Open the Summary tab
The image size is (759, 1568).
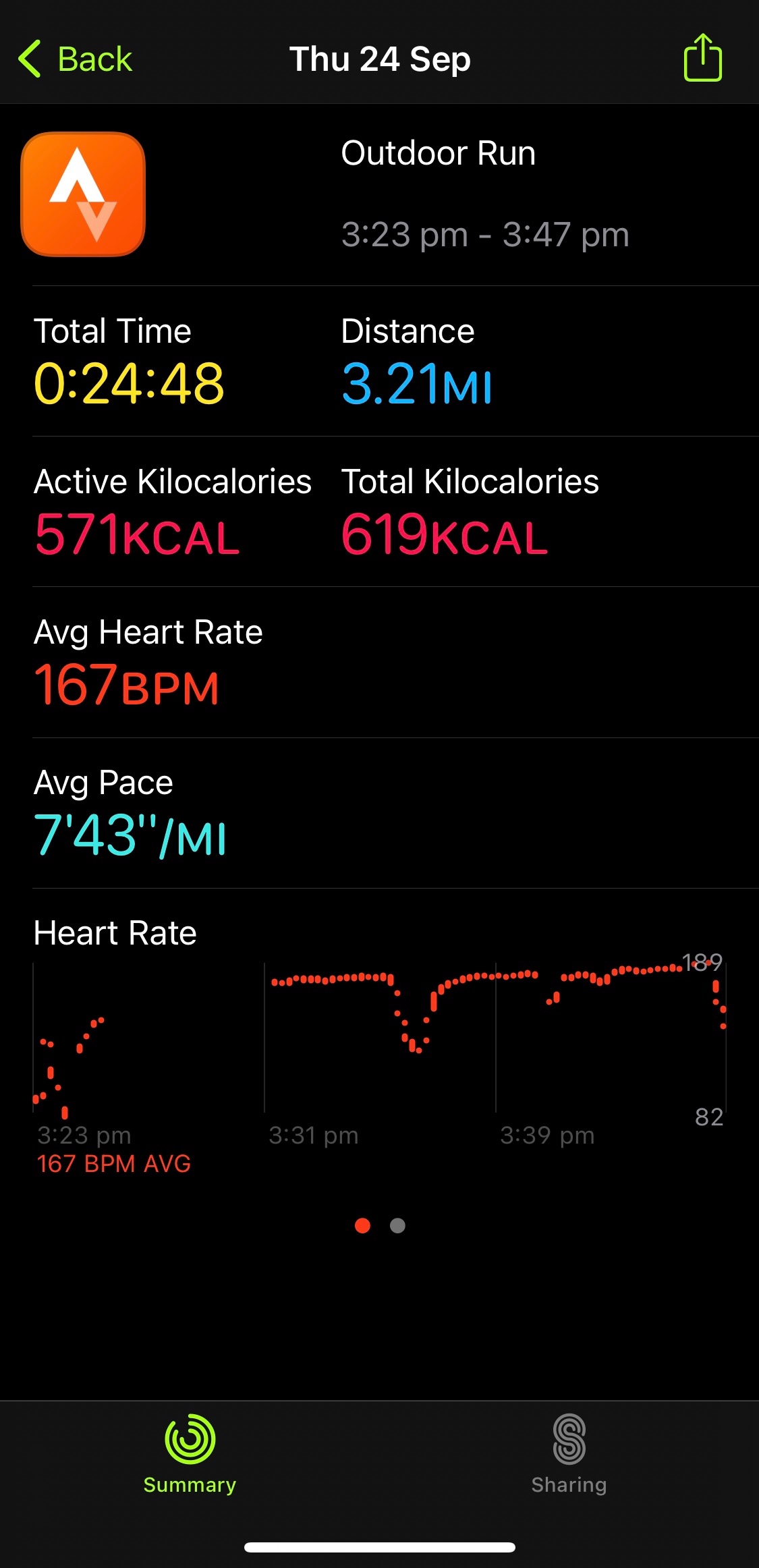click(x=190, y=1453)
